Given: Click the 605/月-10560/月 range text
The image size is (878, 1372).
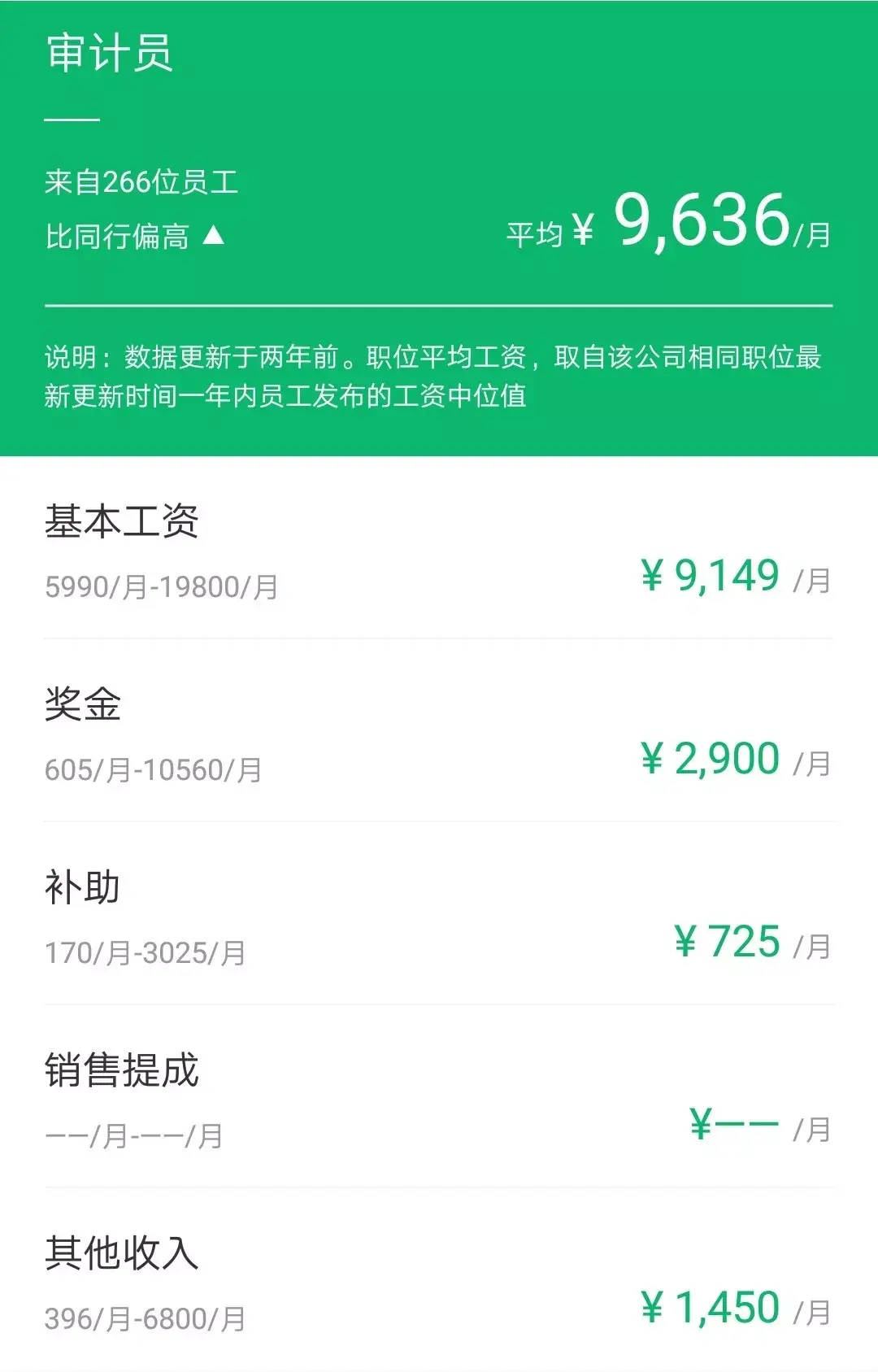Looking at the screenshot, I should tap(150, 767).
